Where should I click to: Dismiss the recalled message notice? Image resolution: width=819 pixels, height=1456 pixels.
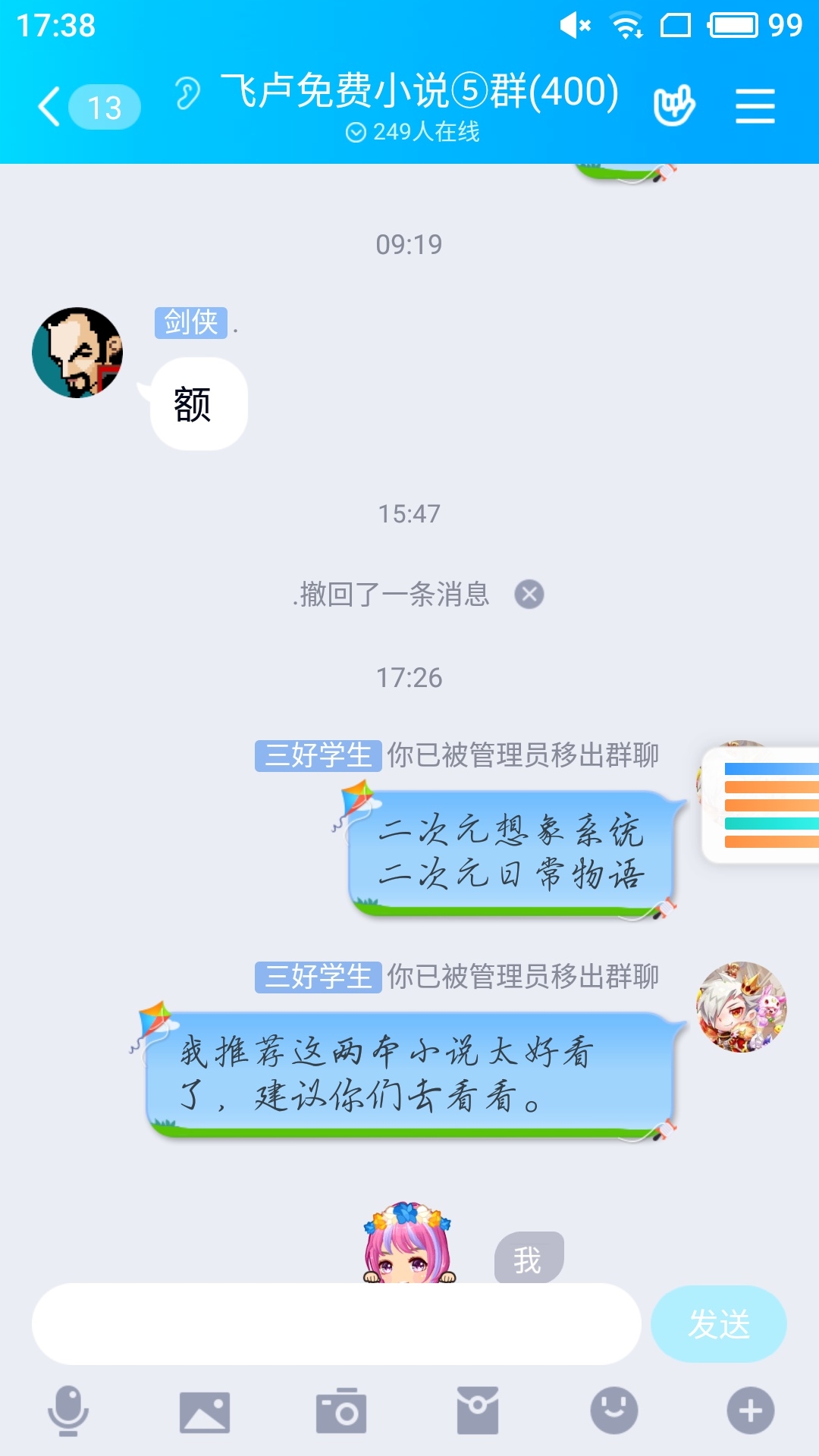[529, 594]
